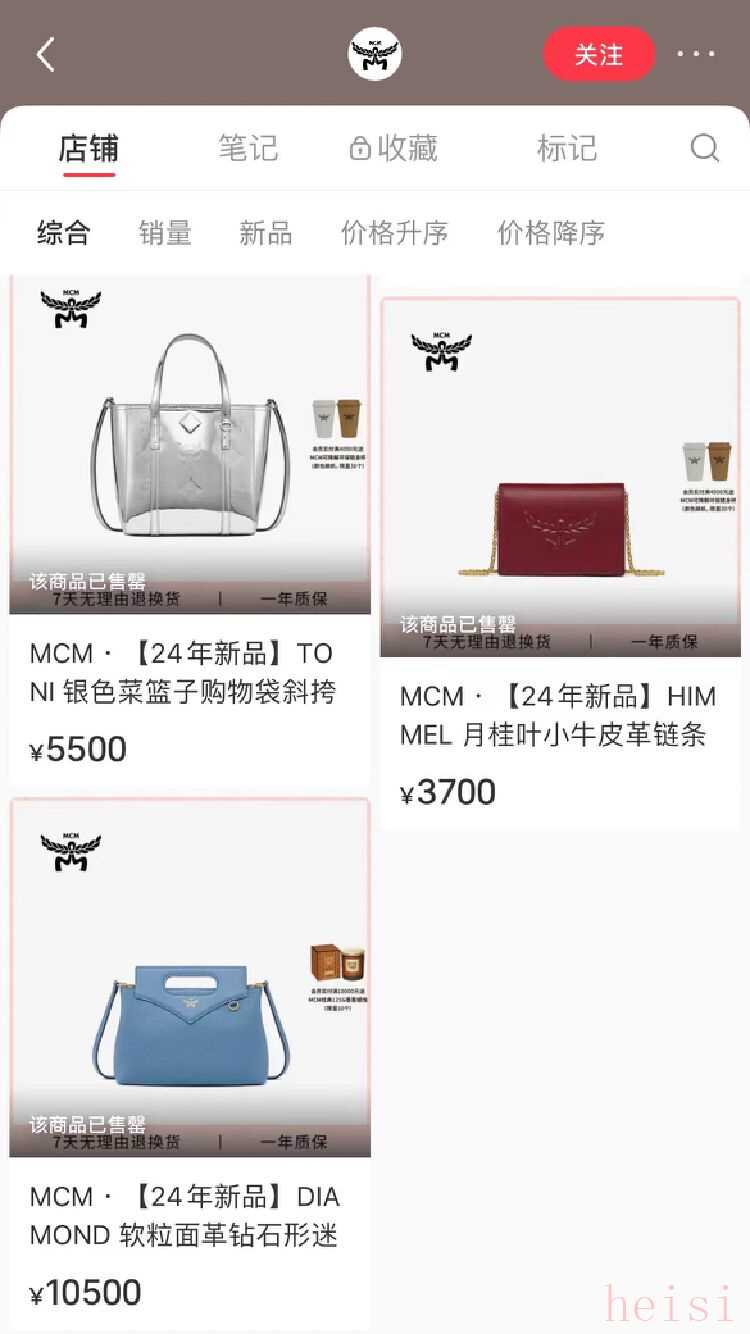The image size is (750, 1334).
Task: Switch to the 收藏 tab
Action: [x=394, y=149]
